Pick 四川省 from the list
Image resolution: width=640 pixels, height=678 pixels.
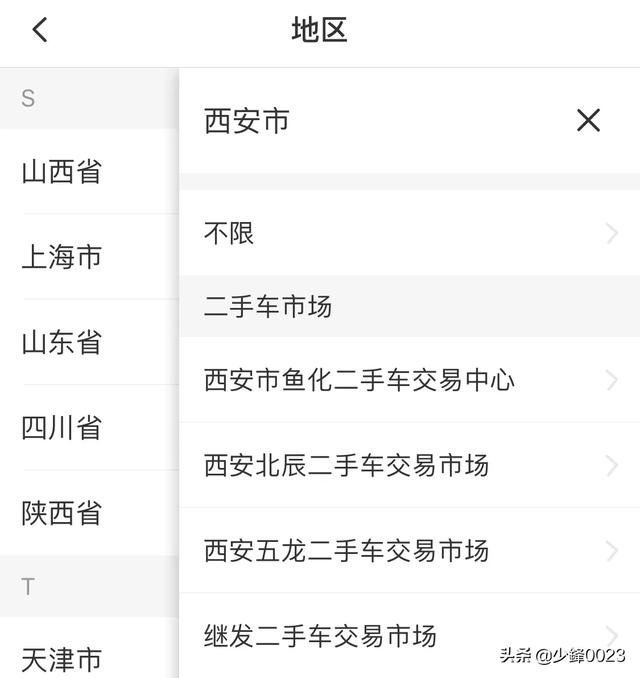62,428
